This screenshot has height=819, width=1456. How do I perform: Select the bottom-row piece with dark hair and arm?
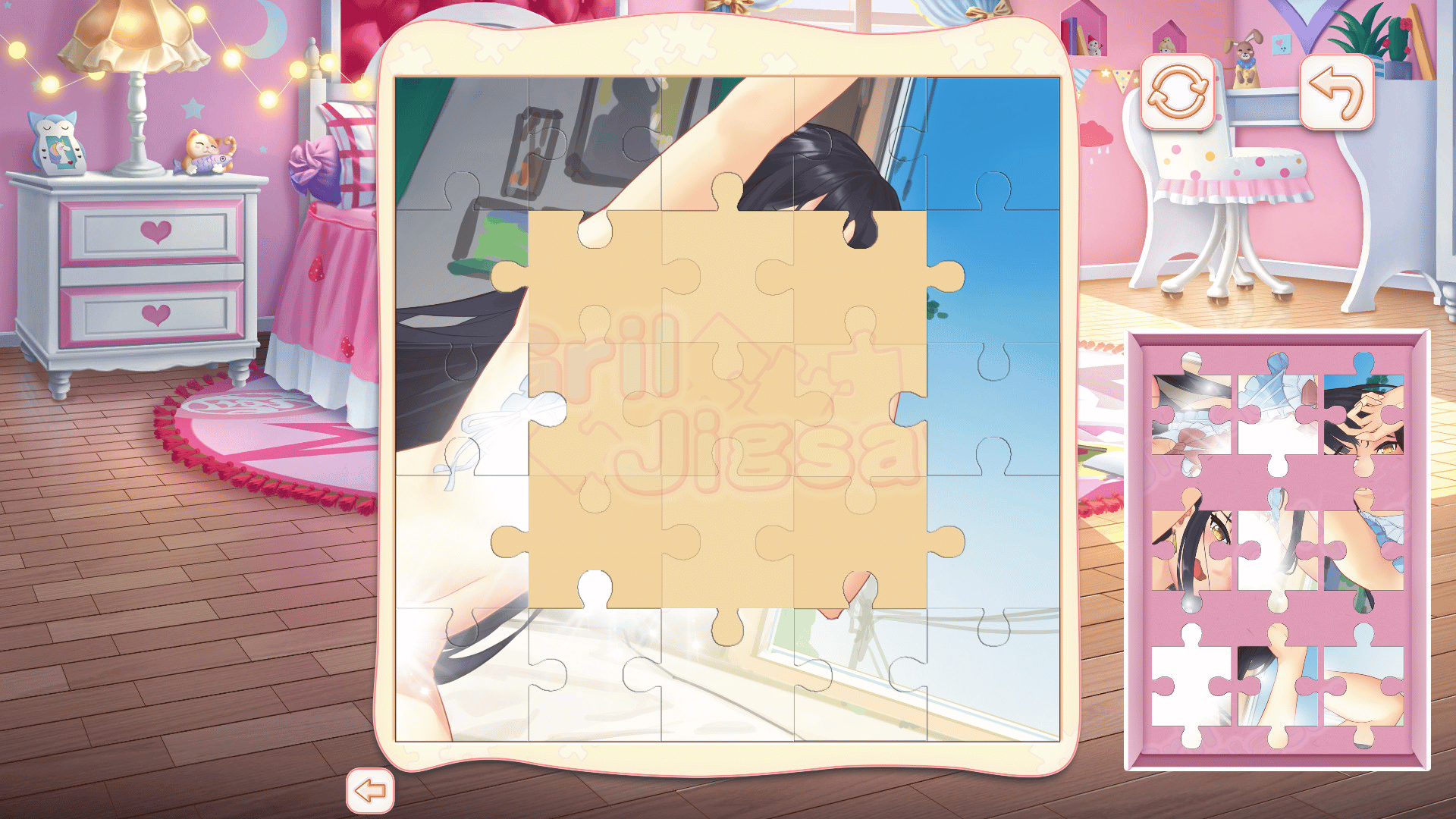tap(1277, 686)
